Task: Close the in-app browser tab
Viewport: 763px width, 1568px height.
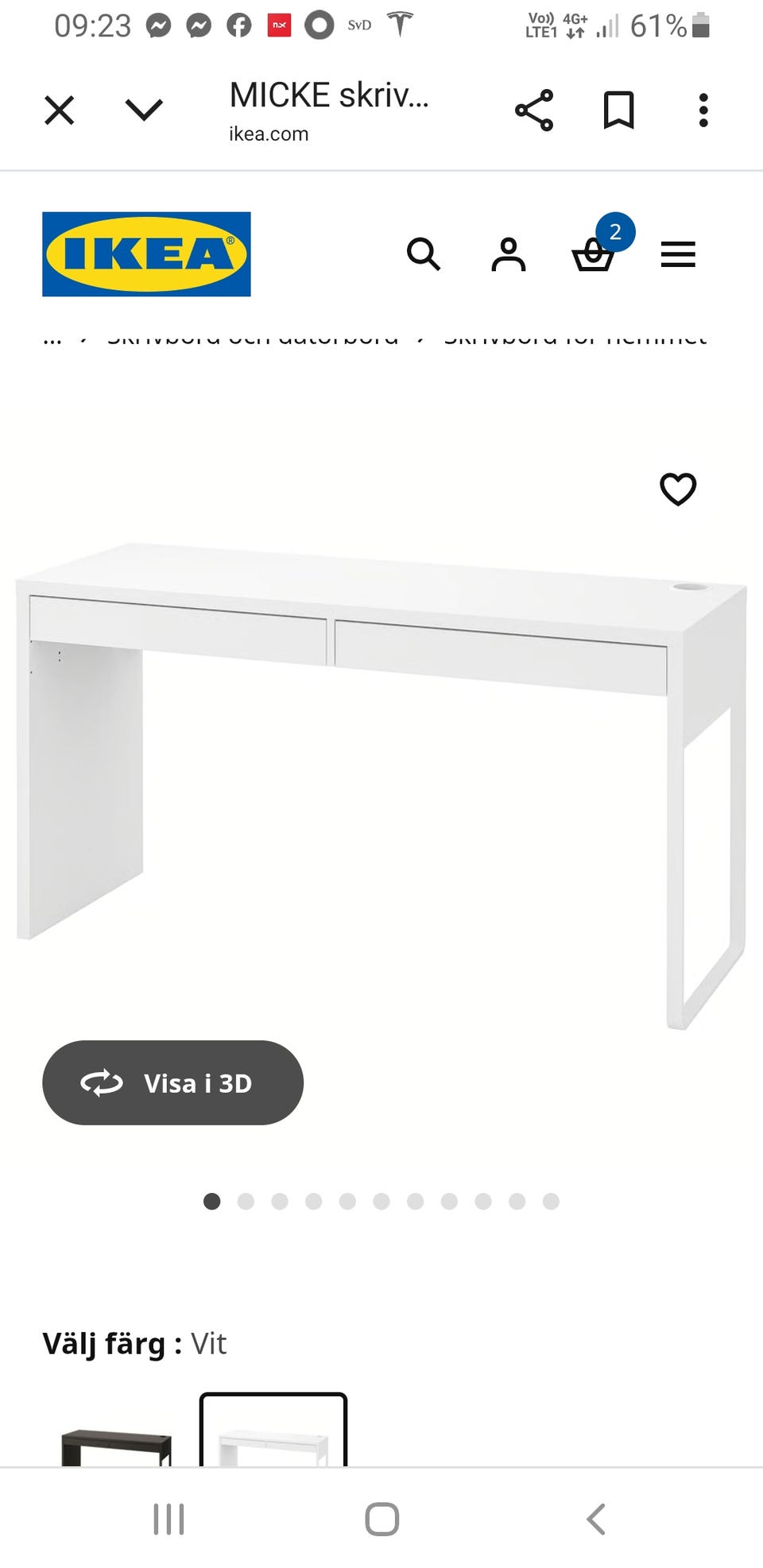Action: (x=60, y=110)
